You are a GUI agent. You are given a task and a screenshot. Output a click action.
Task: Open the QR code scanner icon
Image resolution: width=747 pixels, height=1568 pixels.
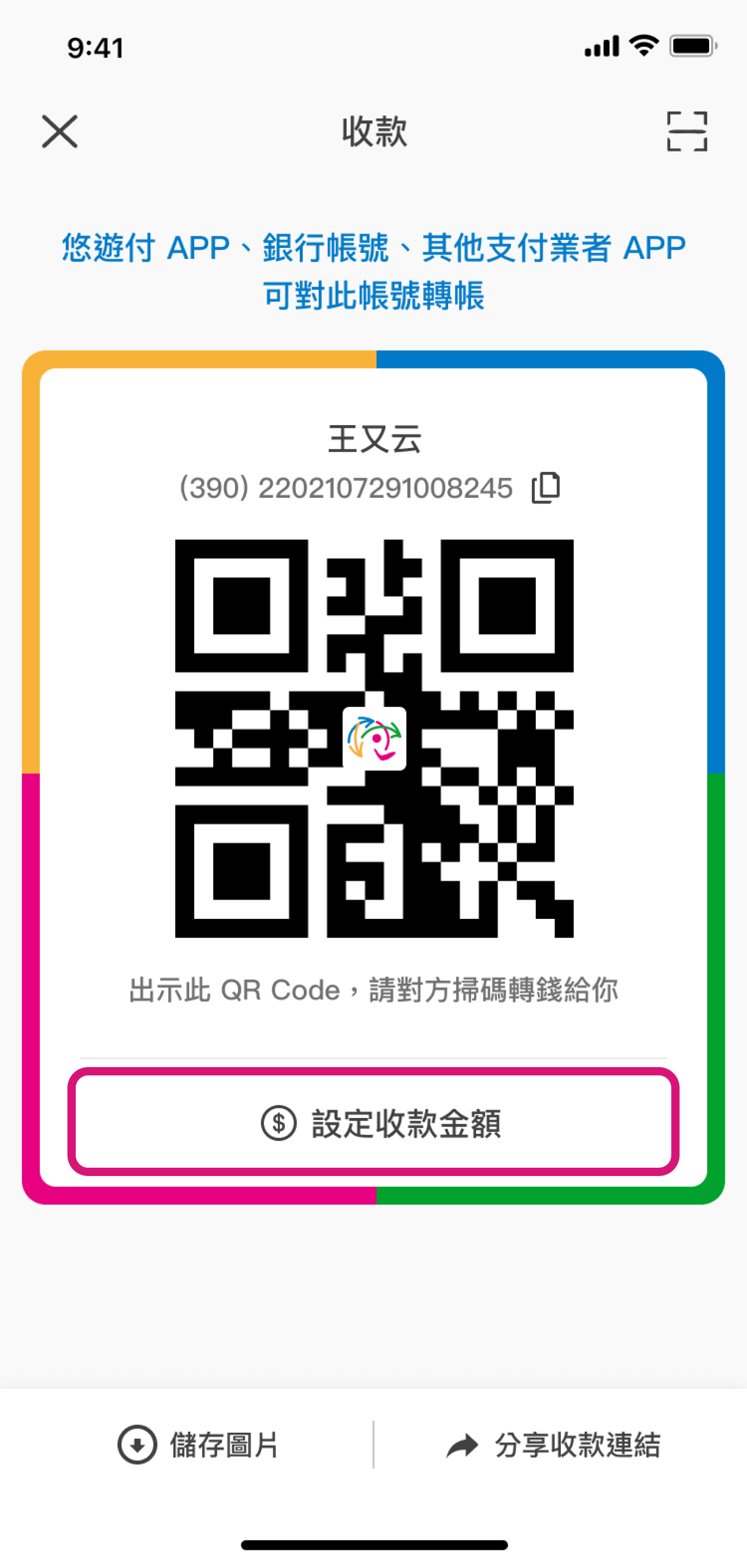[687, 132]
